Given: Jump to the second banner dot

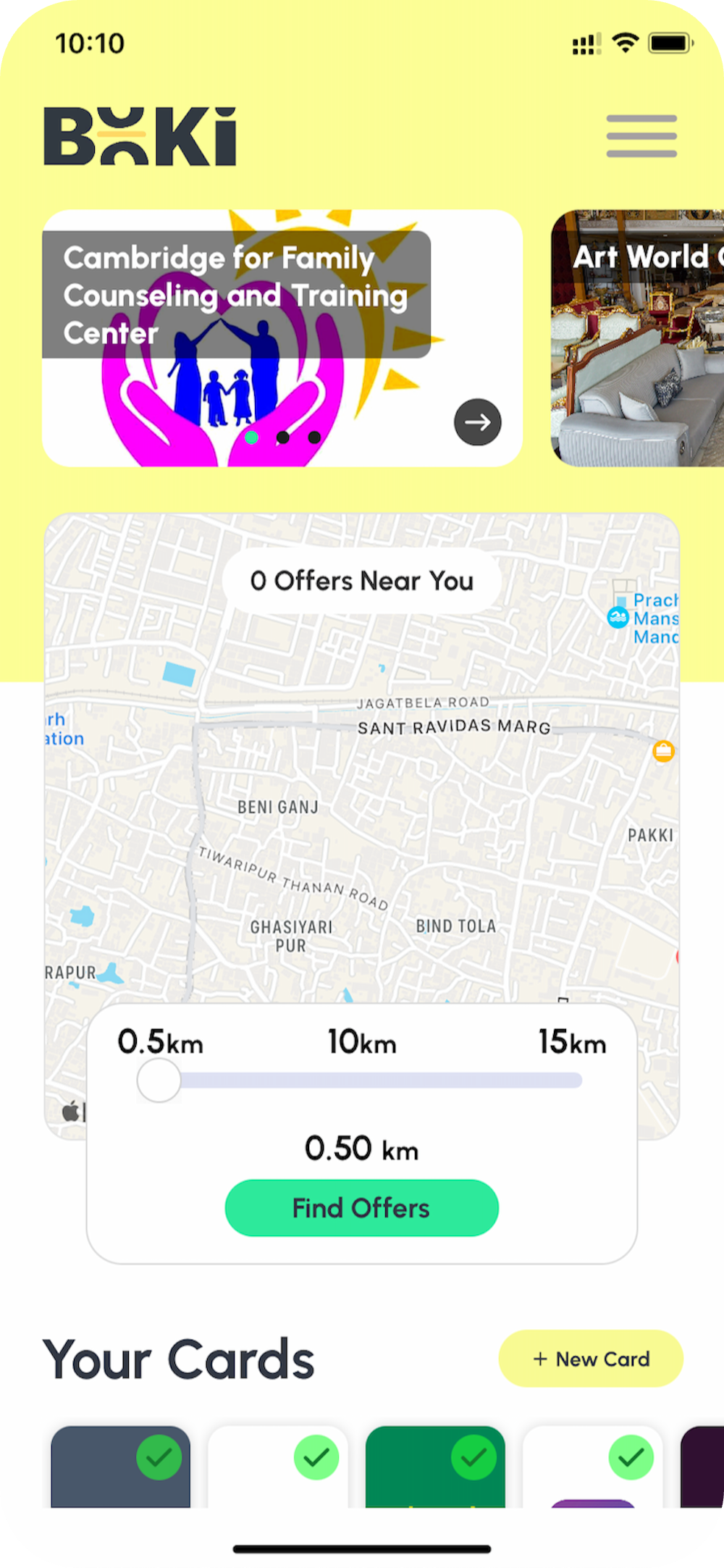Looking at the screenshot, I should coord(283,437).
